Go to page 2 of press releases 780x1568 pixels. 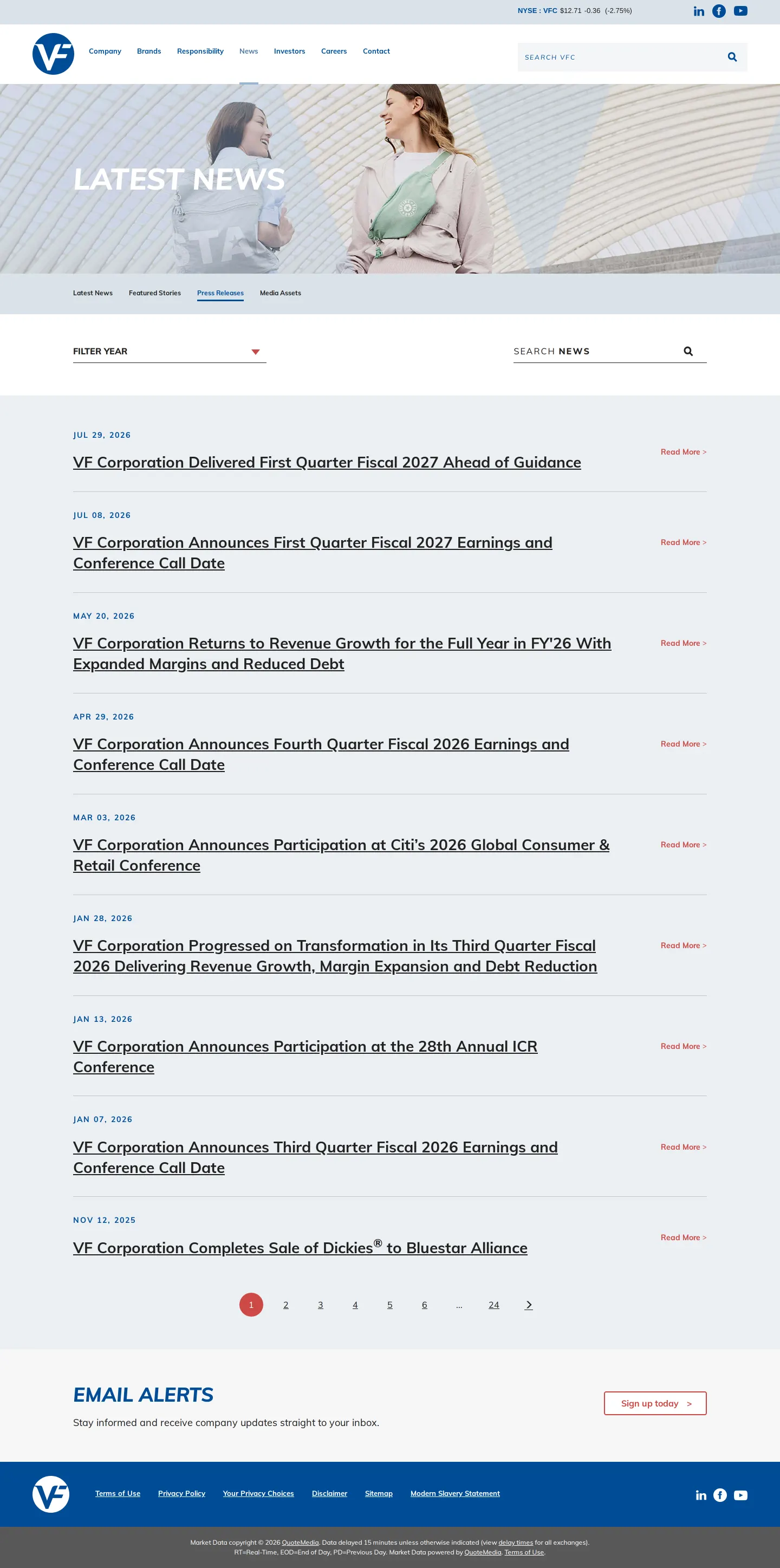(x=285, y=1305)
